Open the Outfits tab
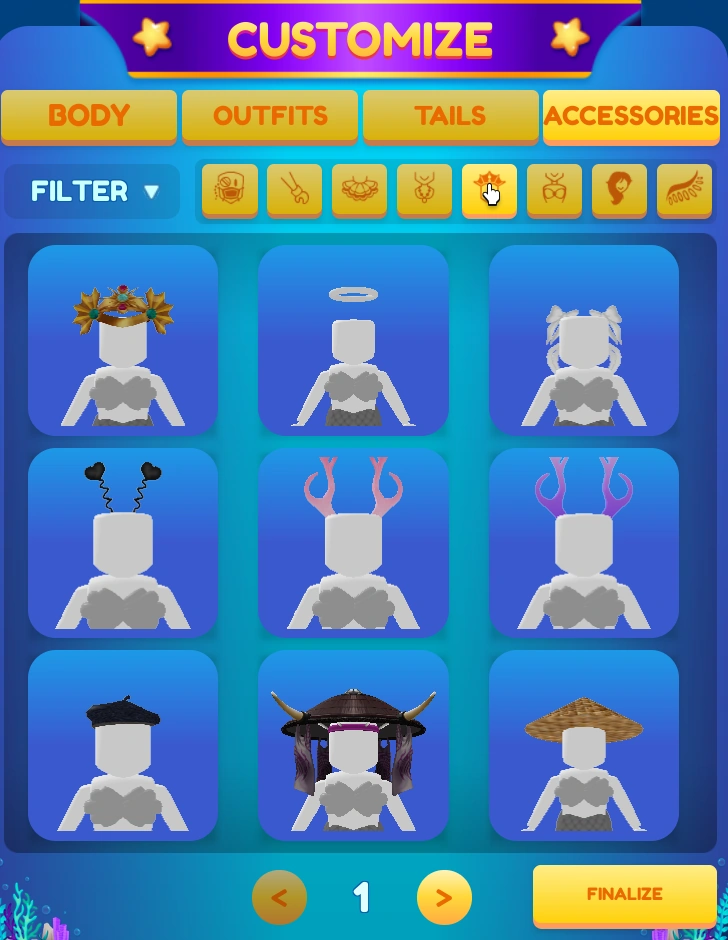Screen dimensions: 728x940 coord(270,116)
